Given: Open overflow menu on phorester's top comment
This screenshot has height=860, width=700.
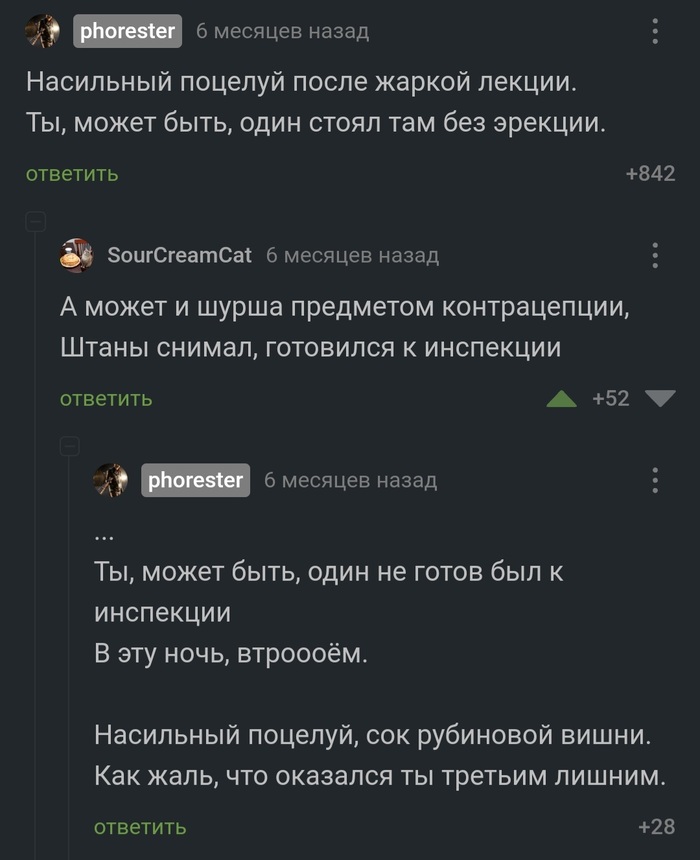Looking at the screenshot, I should click(x=655, y=31).
